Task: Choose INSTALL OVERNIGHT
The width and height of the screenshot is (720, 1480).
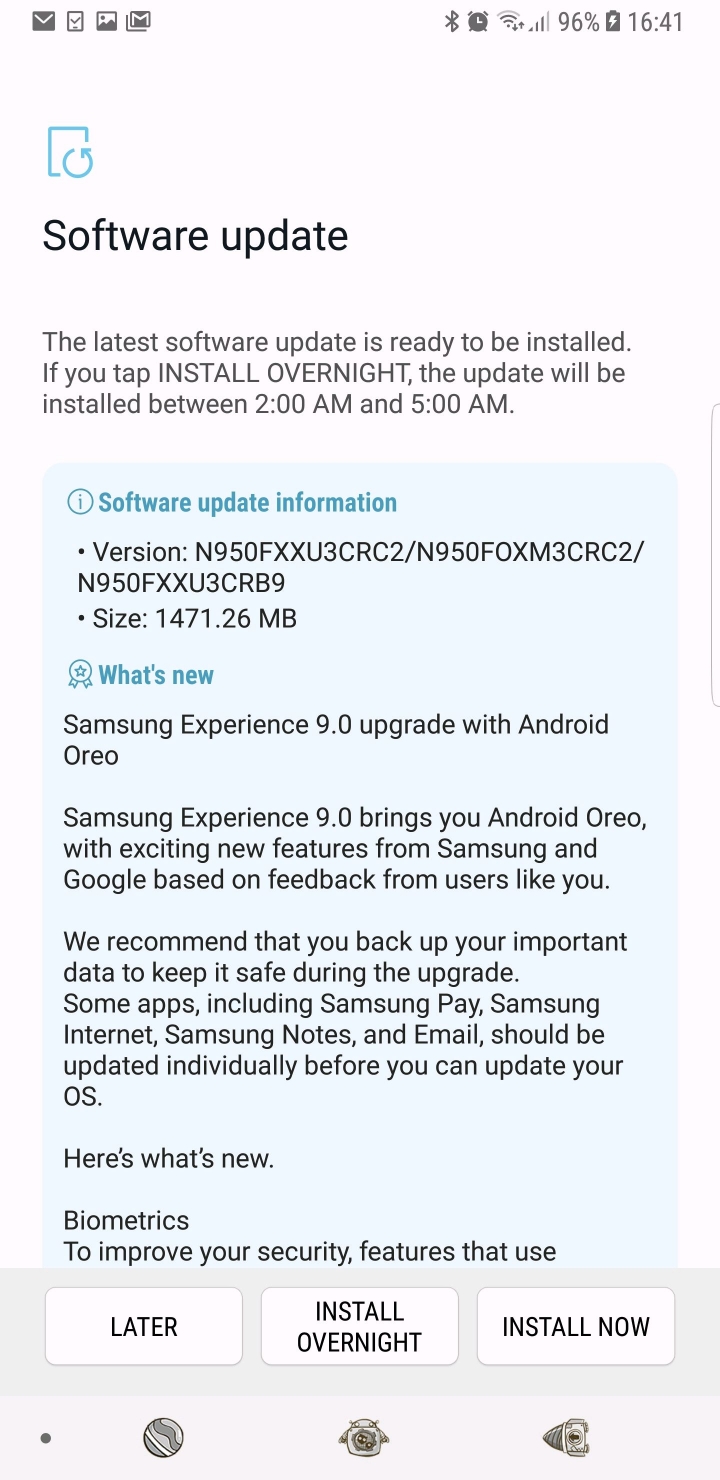Action: coord(359,1326)
